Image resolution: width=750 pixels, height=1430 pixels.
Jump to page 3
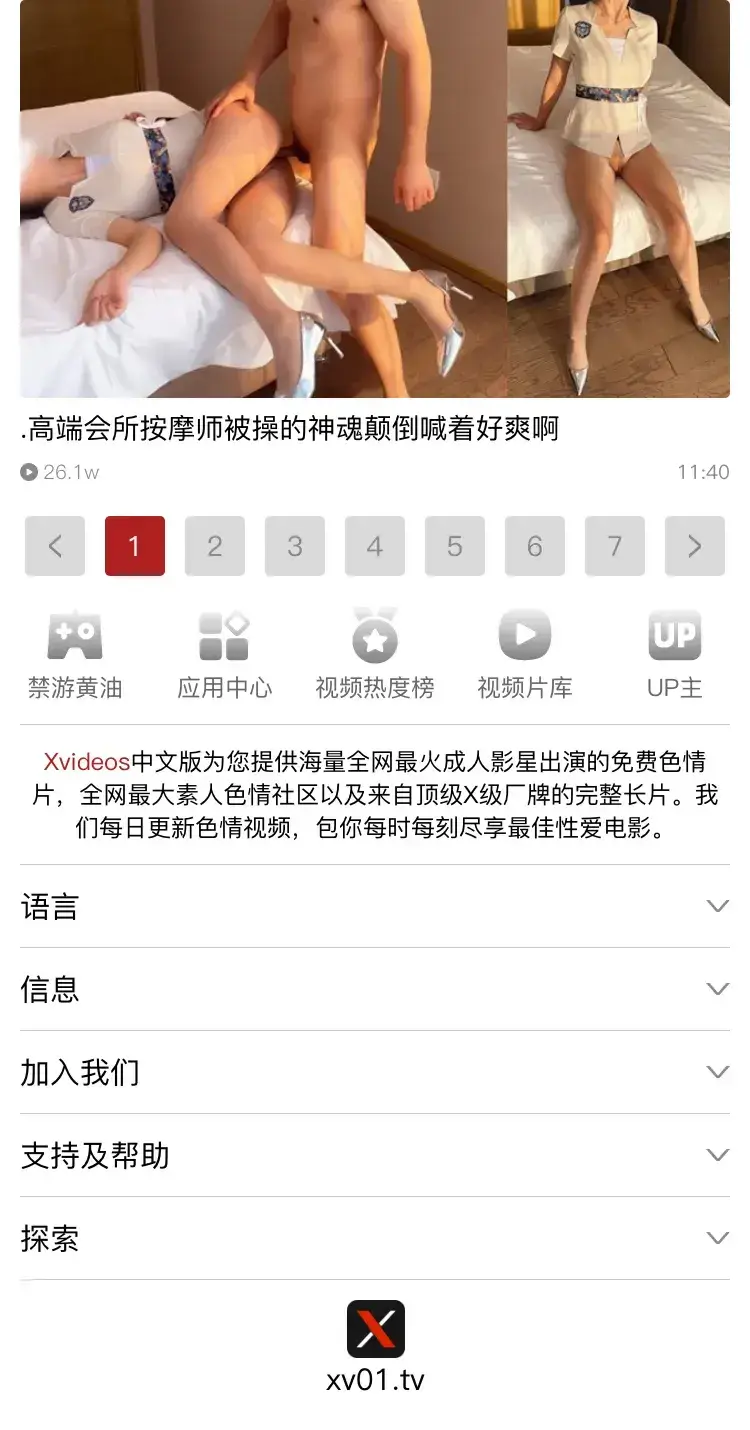point(295,546)
